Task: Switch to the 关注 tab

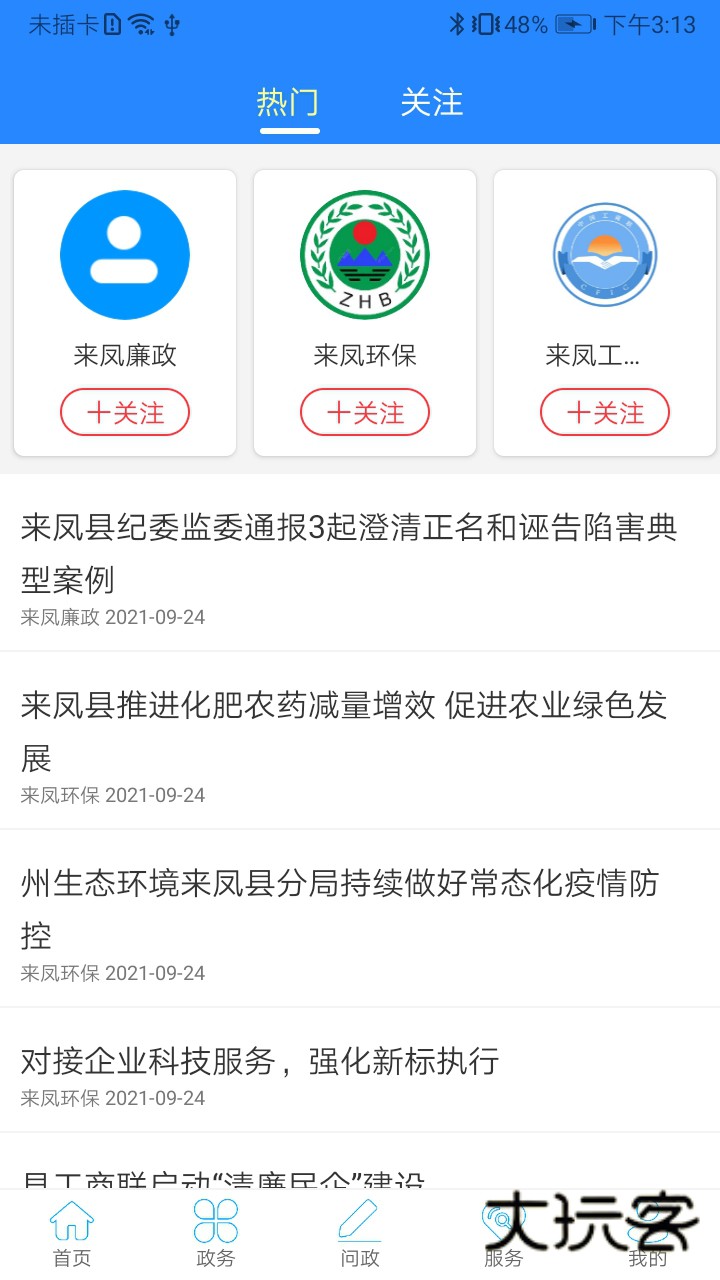Action: (432, 101)
